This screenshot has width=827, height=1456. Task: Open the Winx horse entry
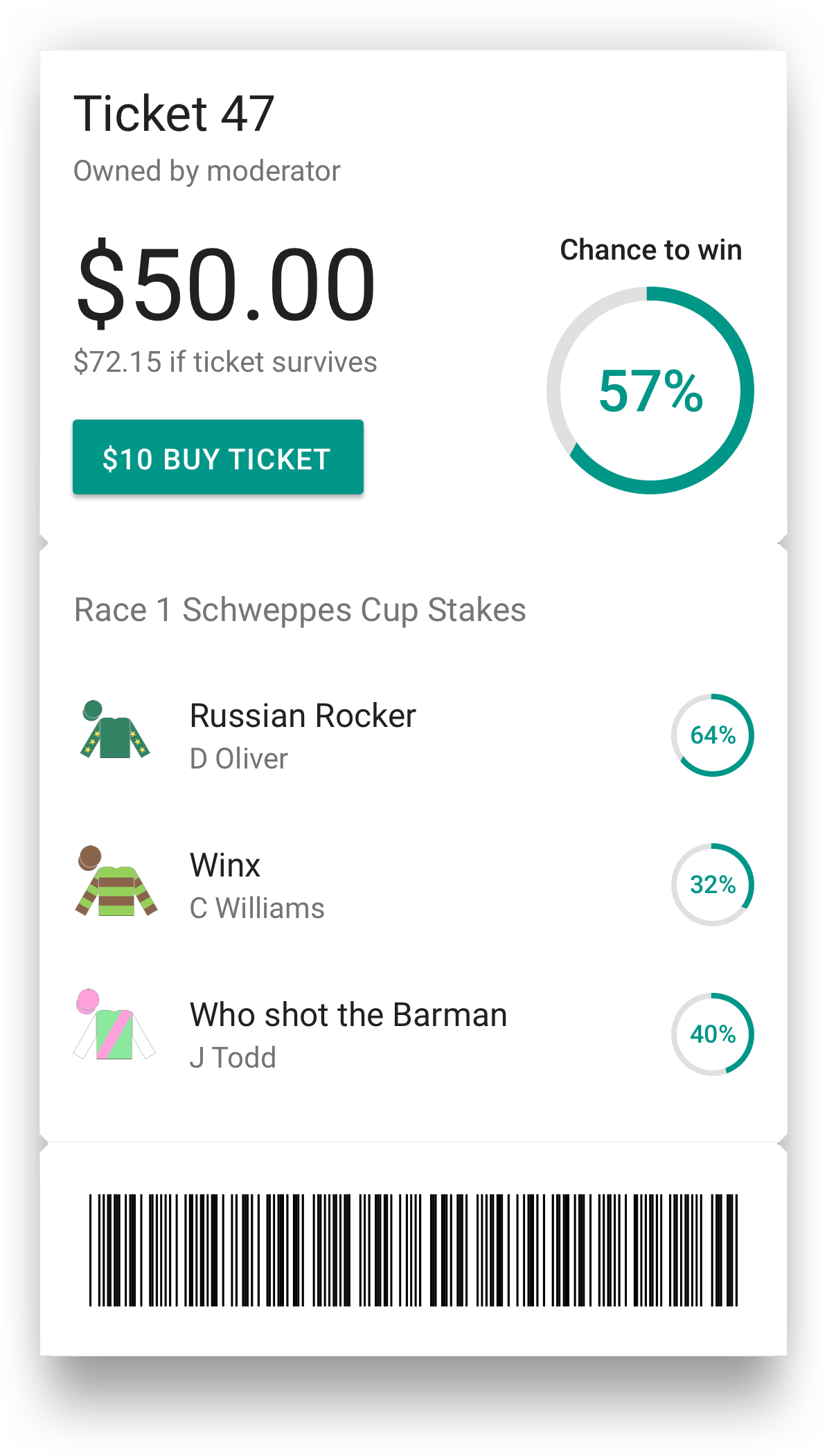(256, 885)
